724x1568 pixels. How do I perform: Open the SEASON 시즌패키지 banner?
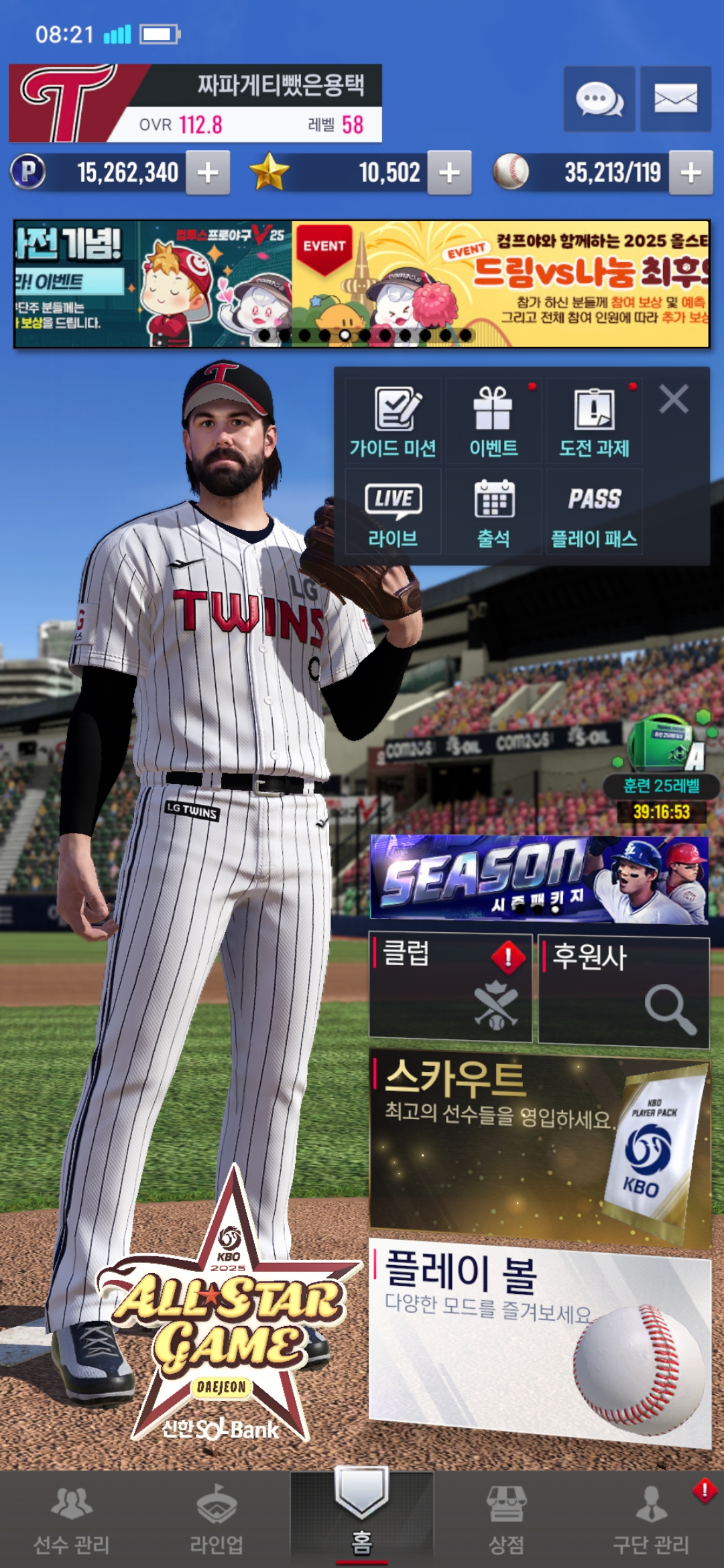click(x=540, y=879)
